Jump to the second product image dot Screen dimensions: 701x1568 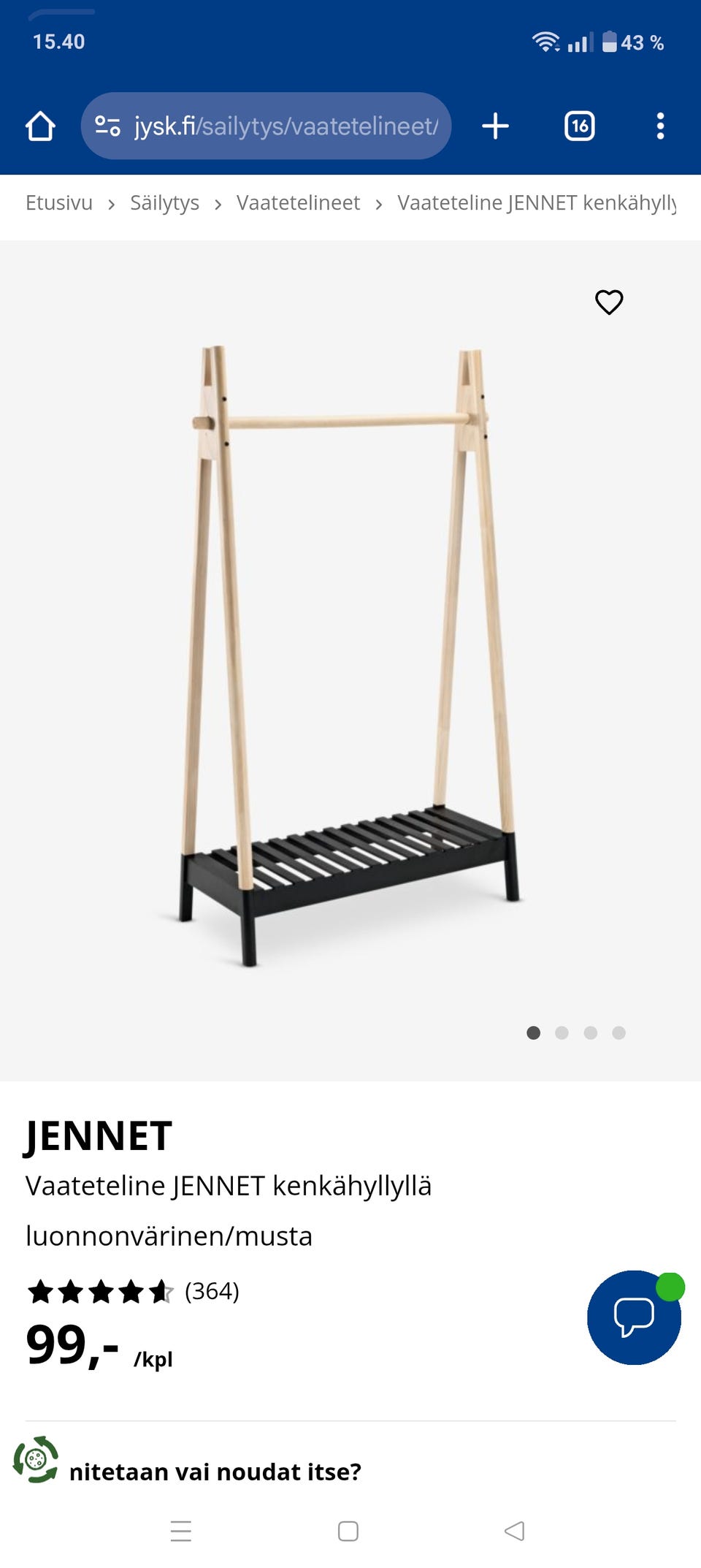tap(562, 1032)
